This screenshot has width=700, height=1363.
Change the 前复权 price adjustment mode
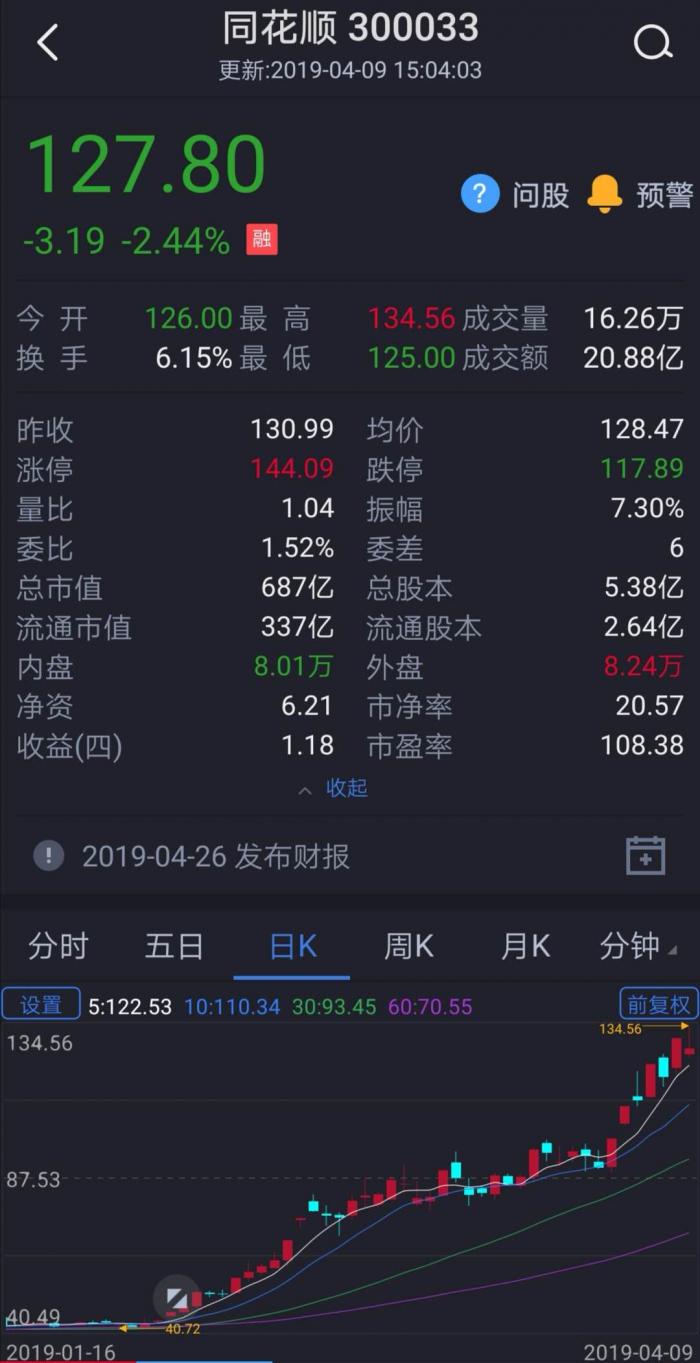[657, 1005]
